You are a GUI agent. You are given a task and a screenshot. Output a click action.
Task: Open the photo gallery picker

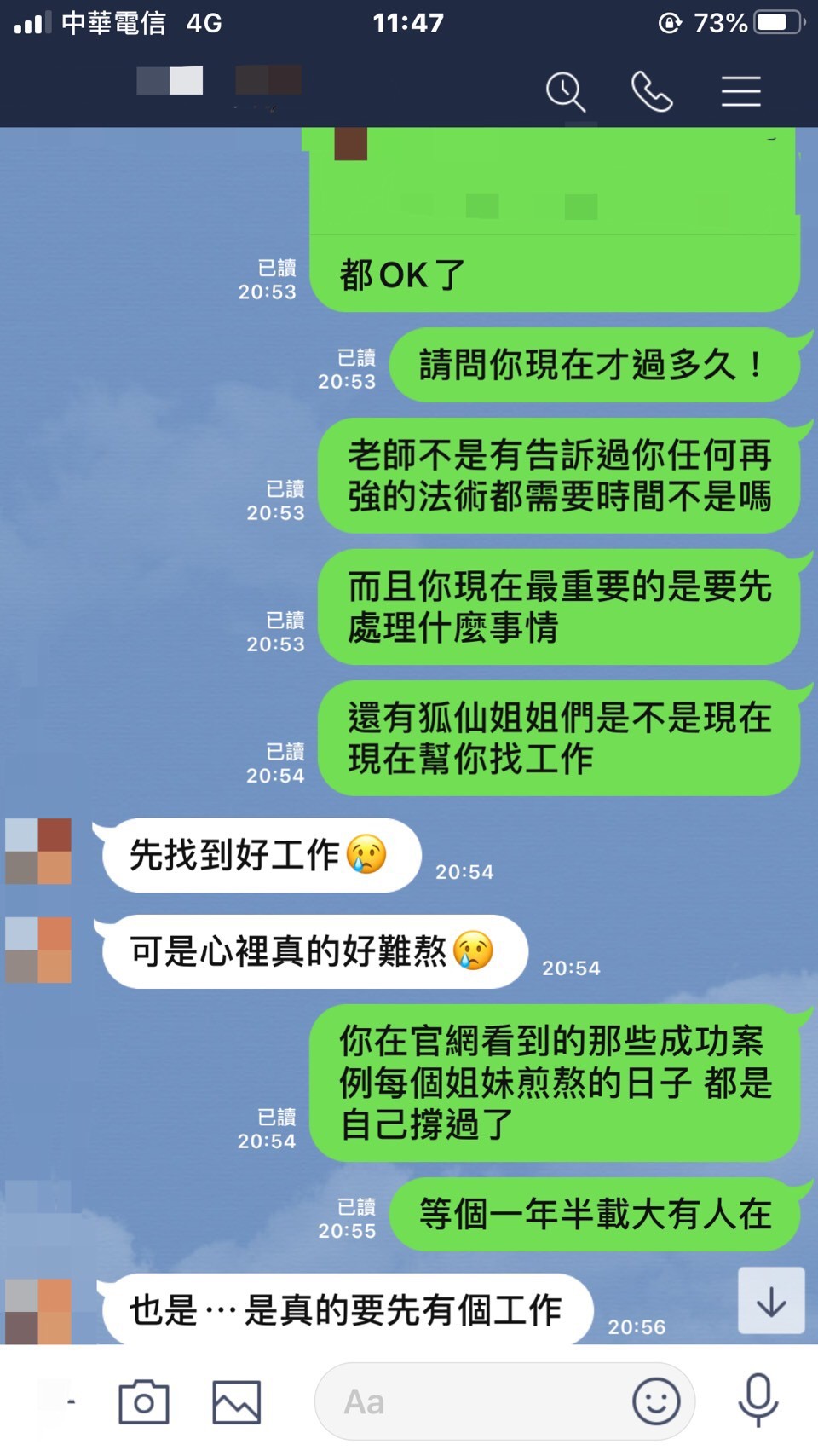236,1401
